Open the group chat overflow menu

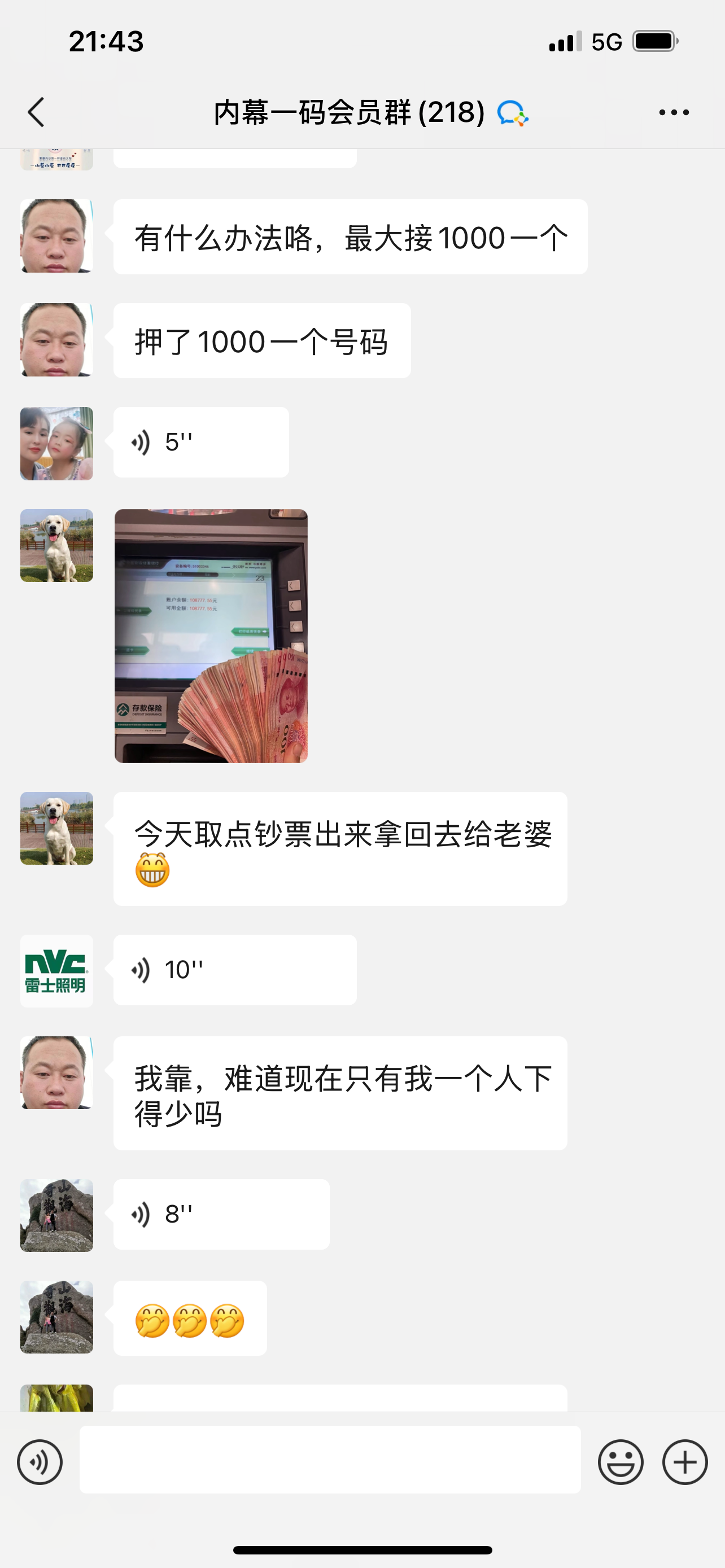[674, 113]
